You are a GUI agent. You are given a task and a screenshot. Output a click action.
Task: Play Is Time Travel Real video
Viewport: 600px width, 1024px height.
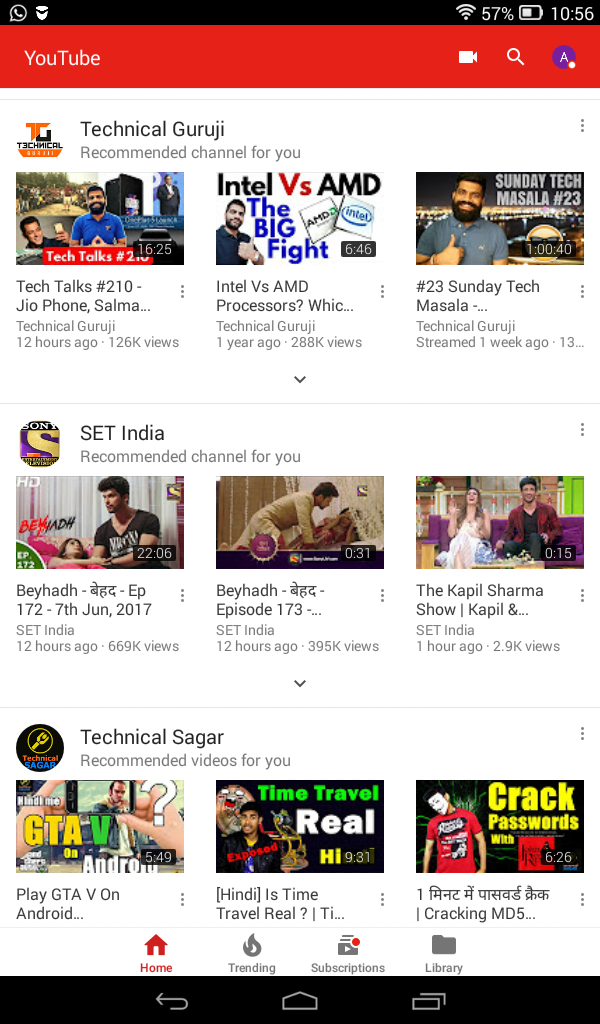point(300,826)
